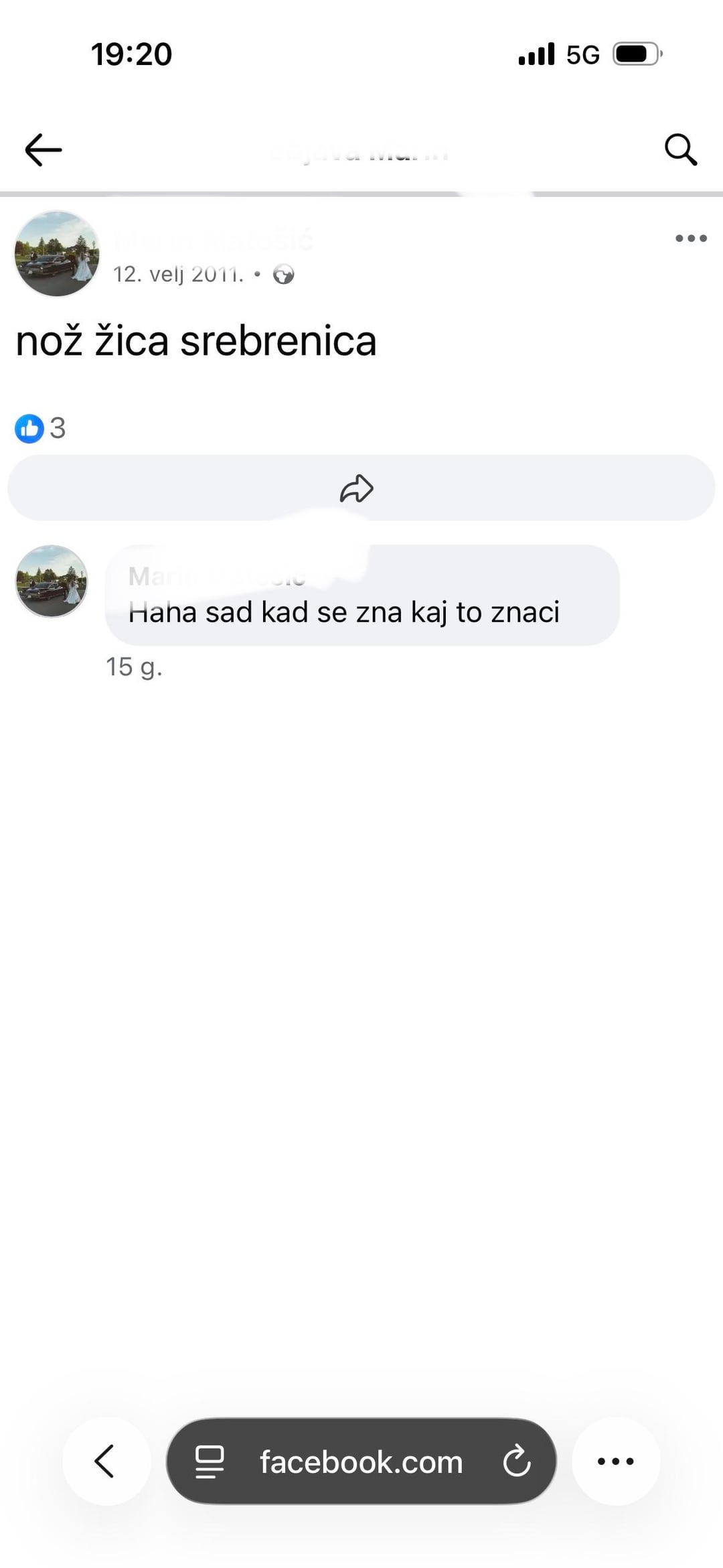Viewport: 723px width, 1568px height.
Task: Open the commenter's profile picture
Action: pyautogui.click(x=52, y=581)
